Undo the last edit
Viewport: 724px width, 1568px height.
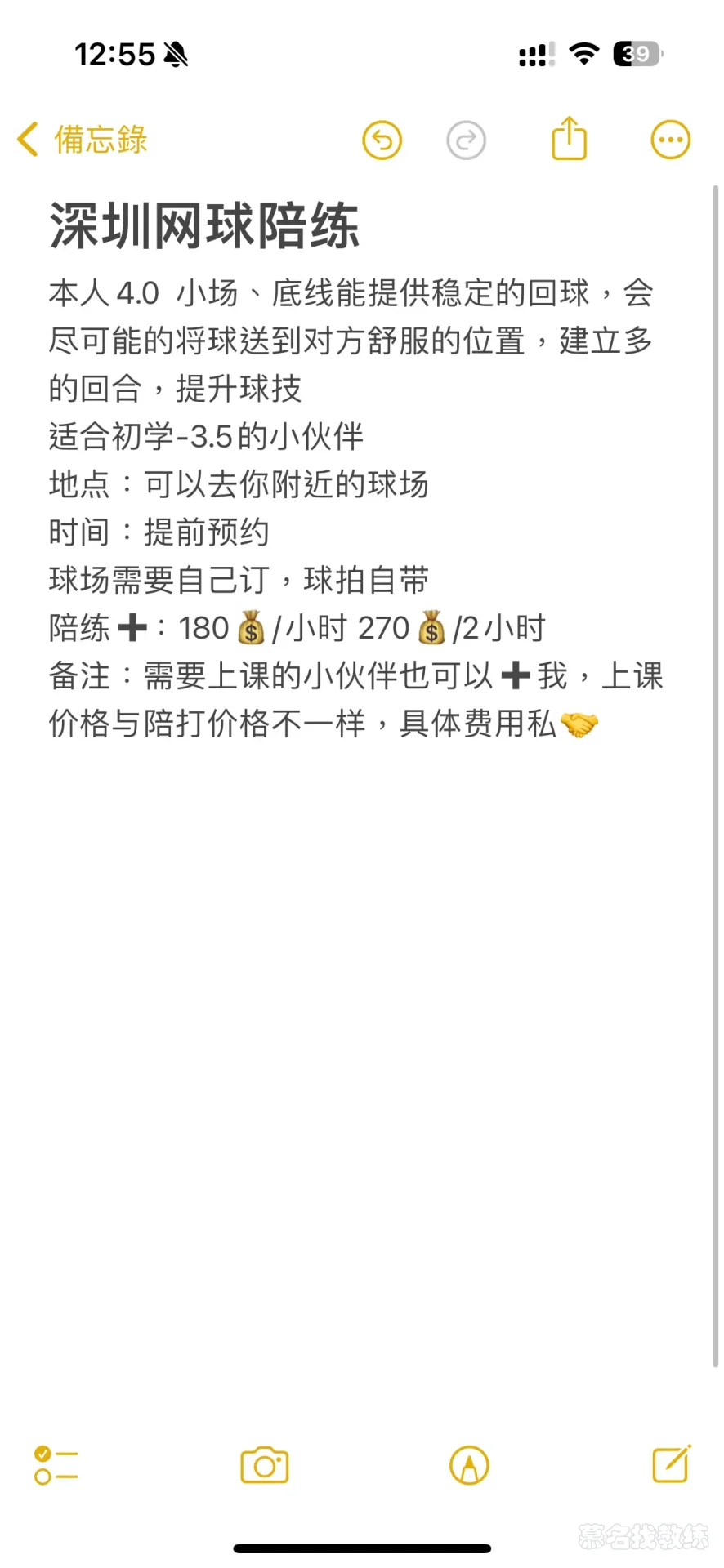[x=382, y=140]
